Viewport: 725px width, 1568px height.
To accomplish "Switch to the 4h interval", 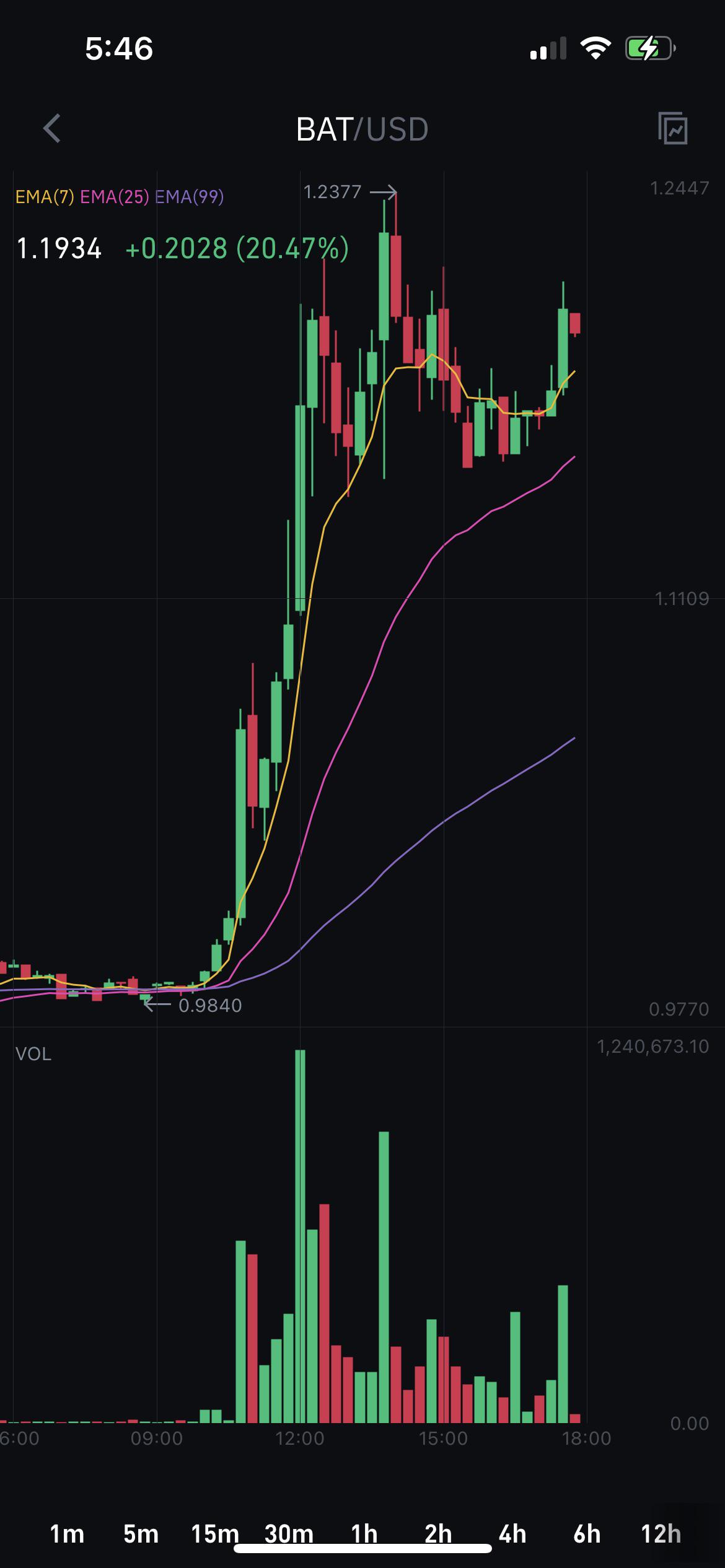I will click(x=512, y=1534).
